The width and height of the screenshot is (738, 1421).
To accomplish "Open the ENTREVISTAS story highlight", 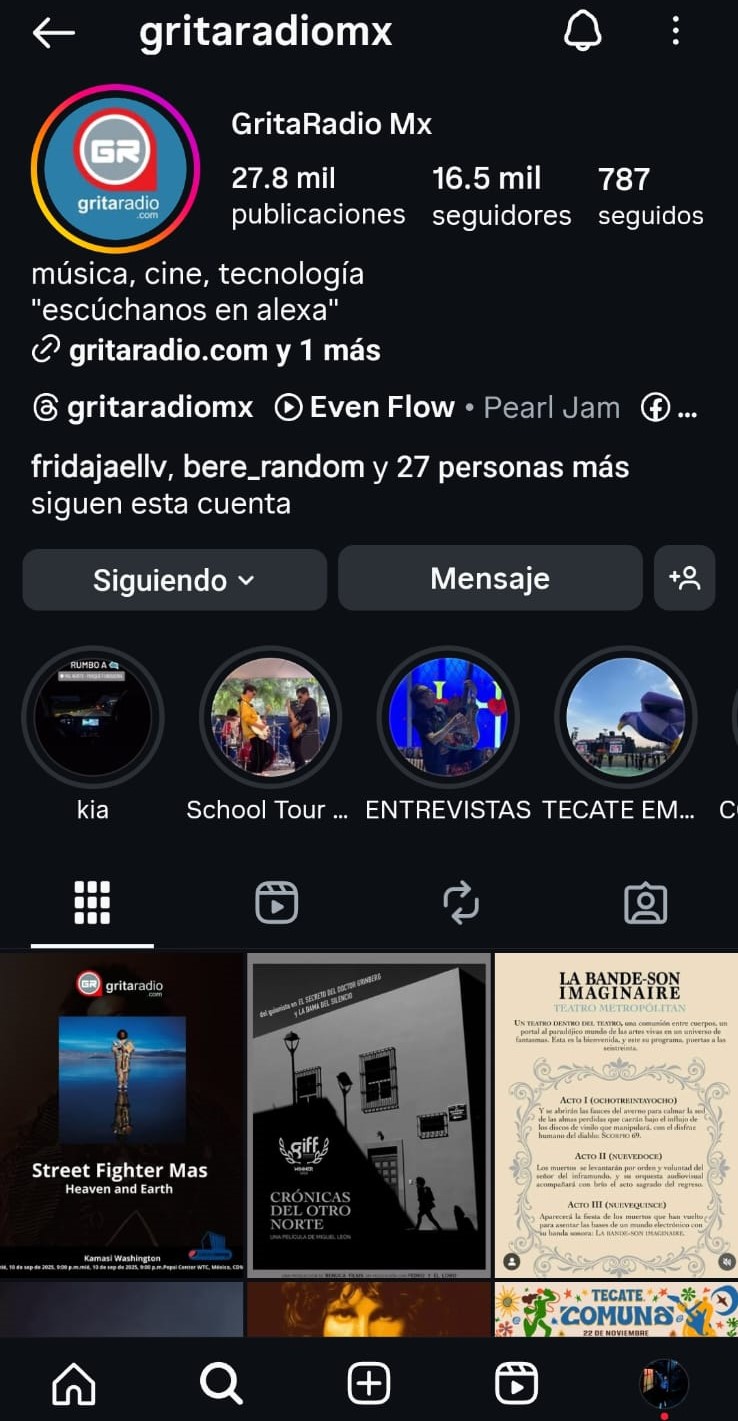I will [x=447, y=718].
